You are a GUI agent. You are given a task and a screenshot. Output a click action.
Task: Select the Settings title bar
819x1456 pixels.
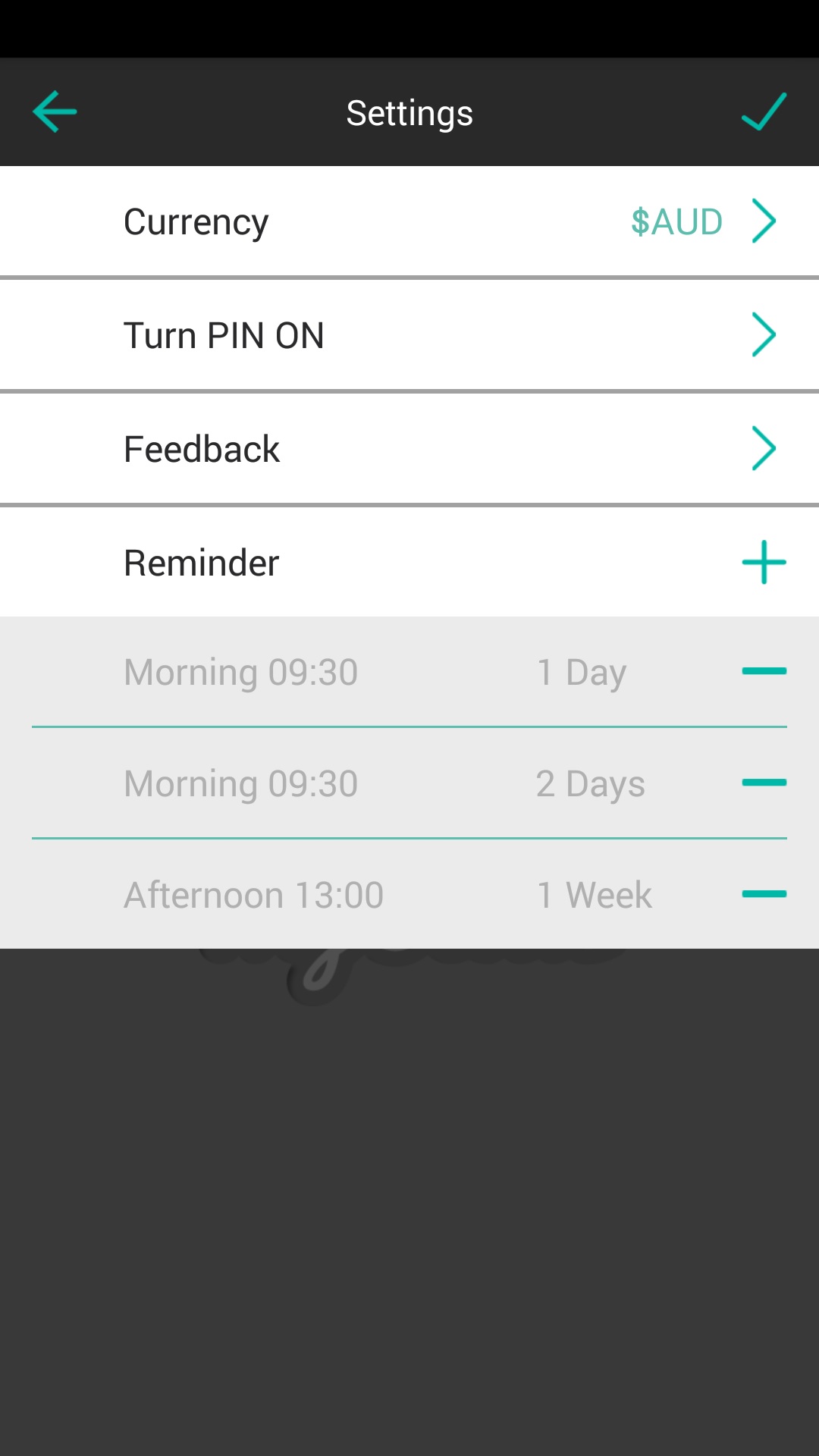click(409, 111)
